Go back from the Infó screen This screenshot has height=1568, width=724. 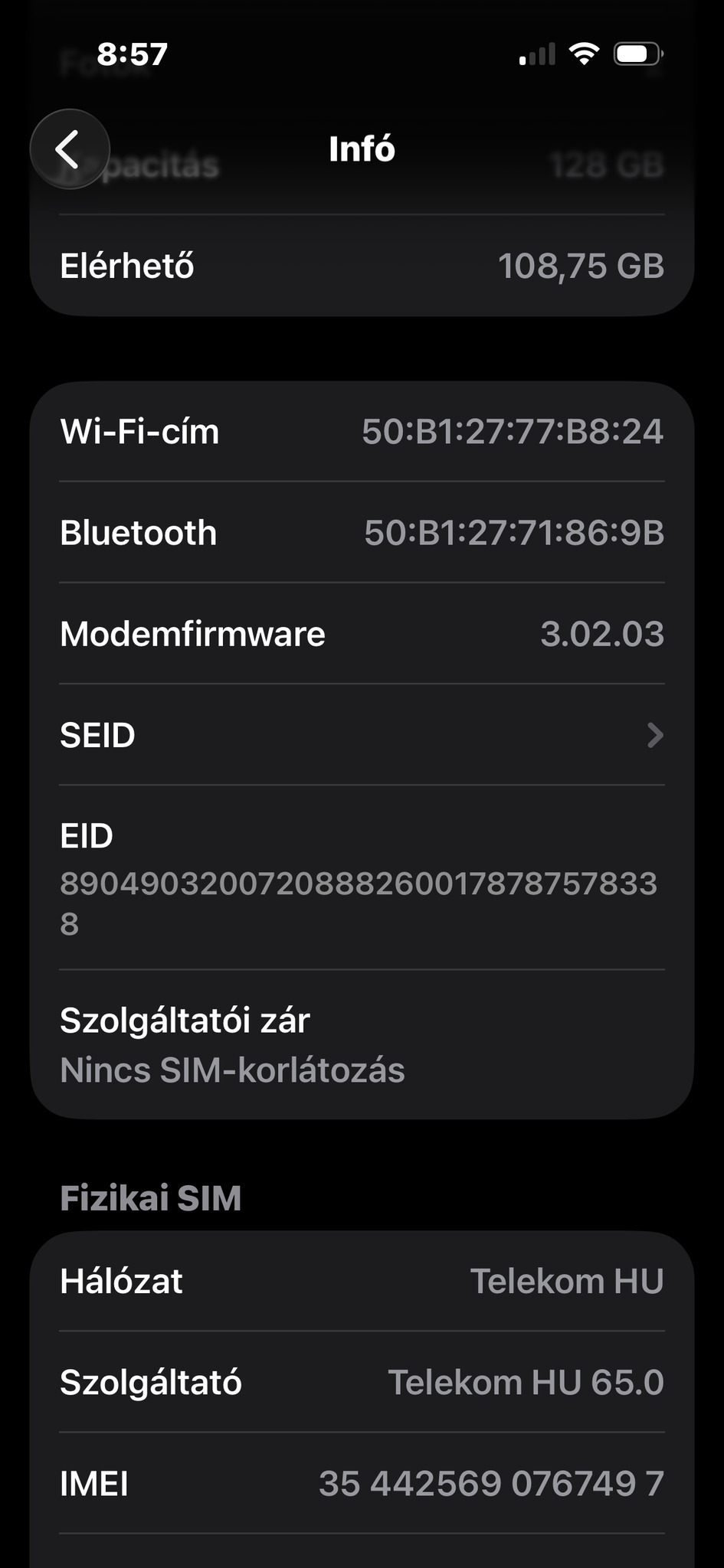70,149
